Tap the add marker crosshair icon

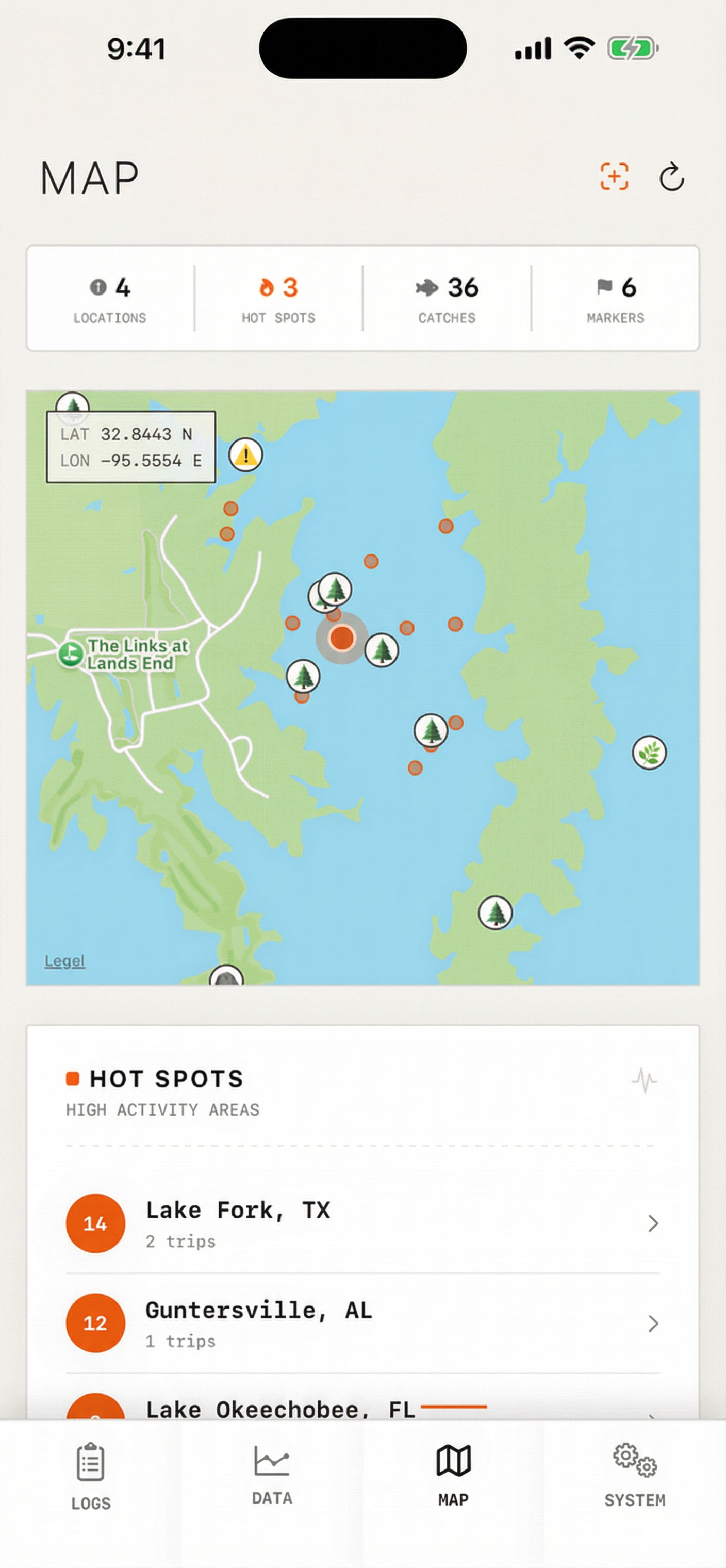[x=614, y=177]
